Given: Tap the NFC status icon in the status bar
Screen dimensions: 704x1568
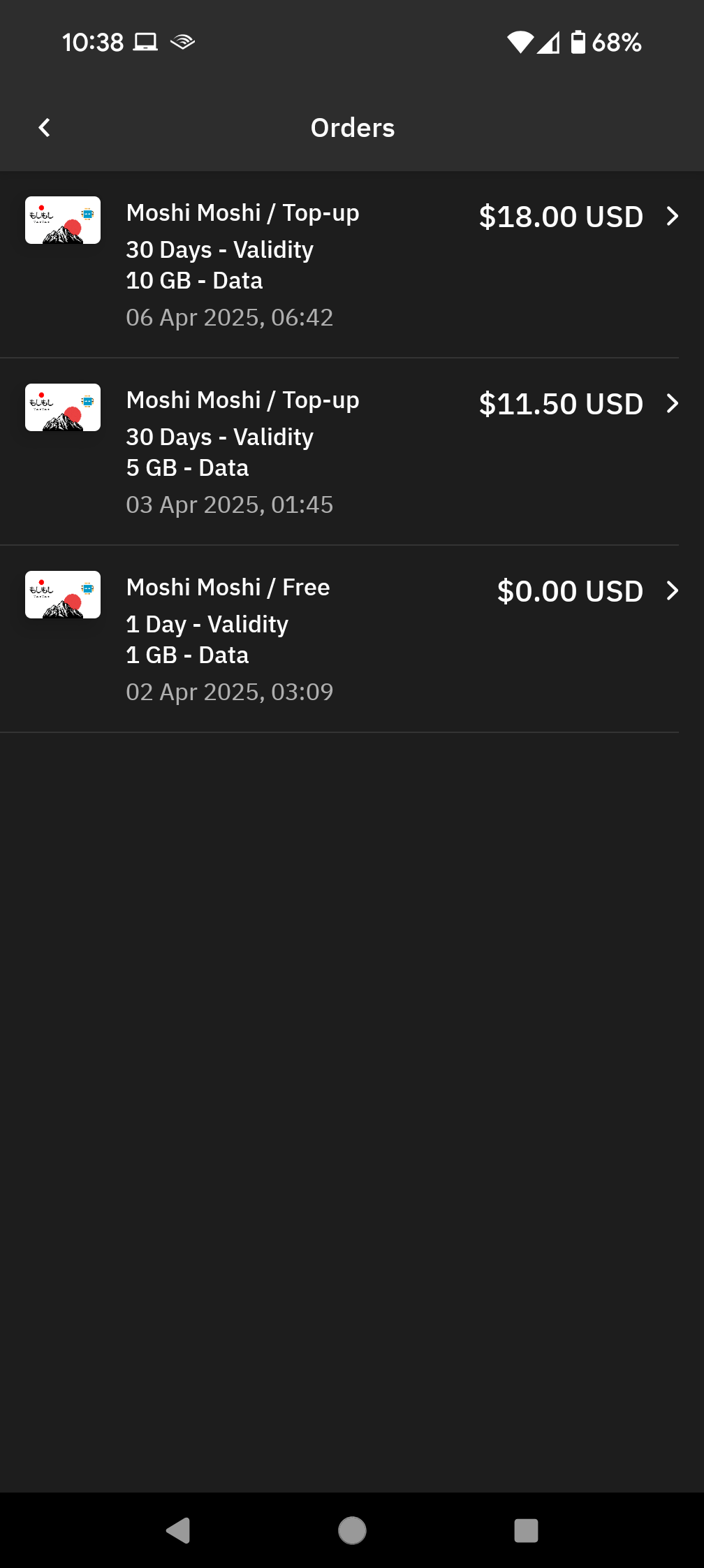Looking at the screenshot, I should [183, 42].
